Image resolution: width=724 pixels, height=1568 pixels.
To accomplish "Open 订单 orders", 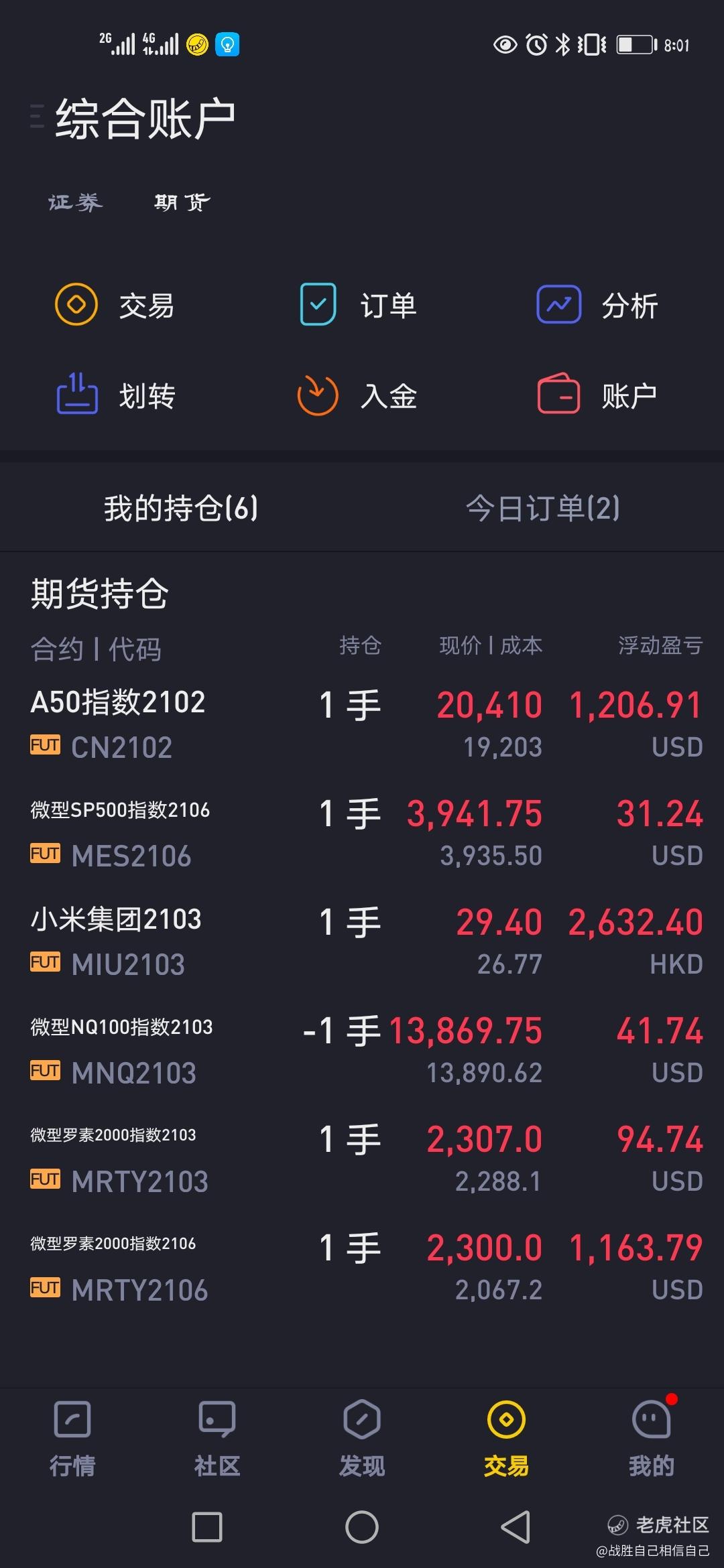I will point(358,306).
